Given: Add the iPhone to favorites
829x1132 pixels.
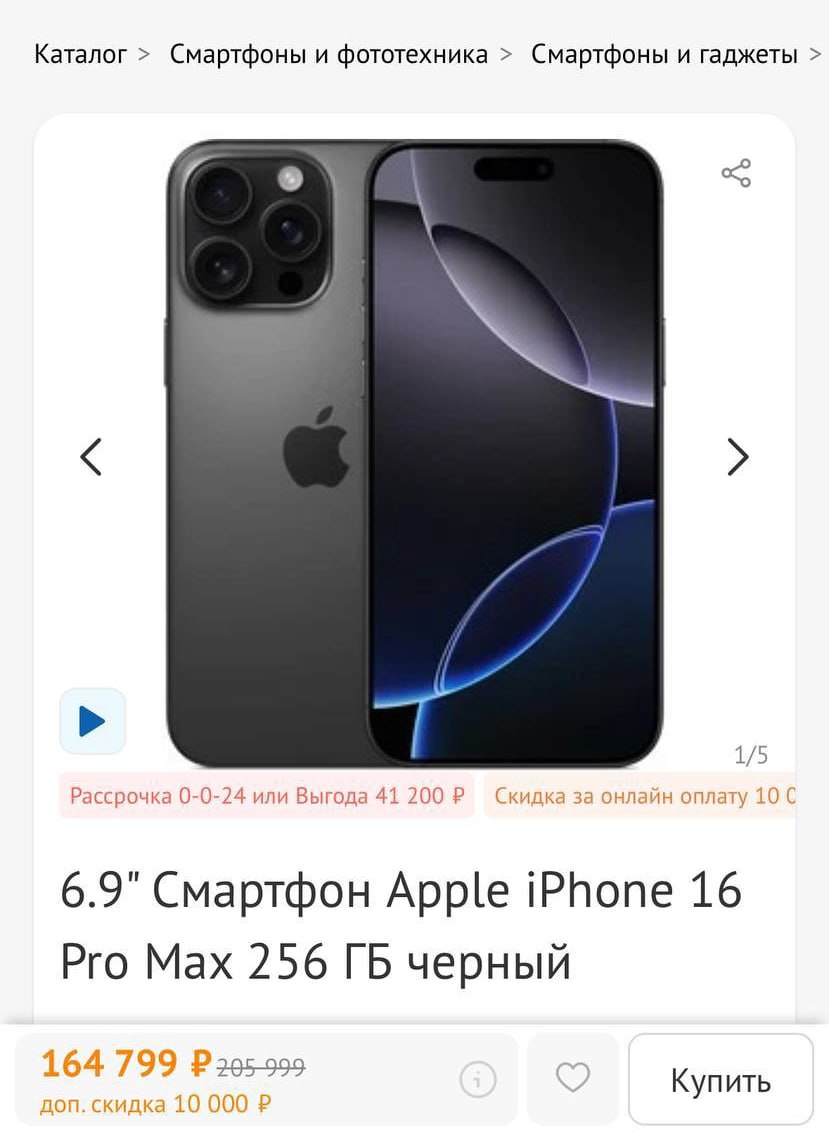Looking at the screenshot, I should (573, 1078).
